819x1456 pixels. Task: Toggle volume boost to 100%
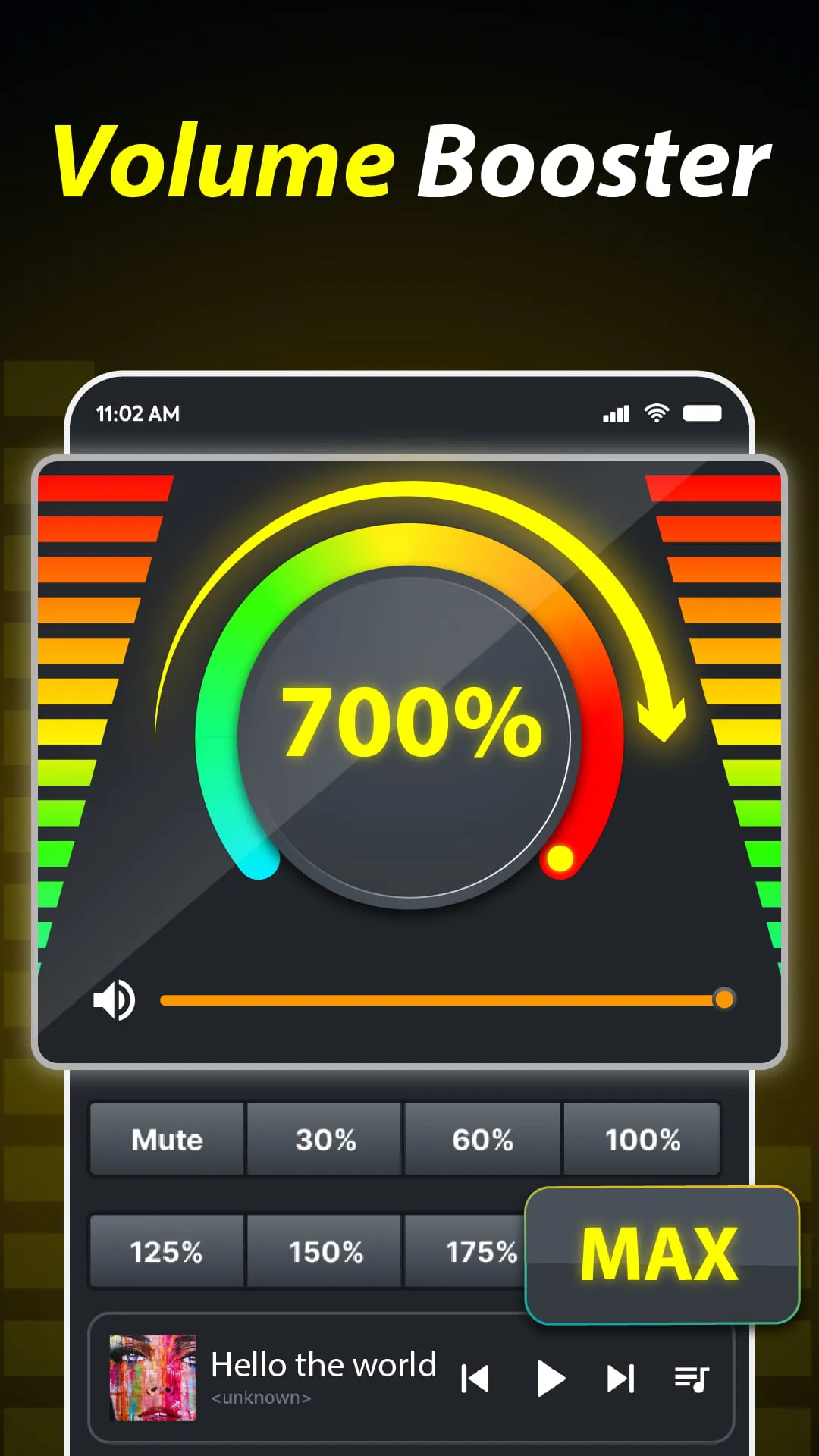pos(642,1139)
